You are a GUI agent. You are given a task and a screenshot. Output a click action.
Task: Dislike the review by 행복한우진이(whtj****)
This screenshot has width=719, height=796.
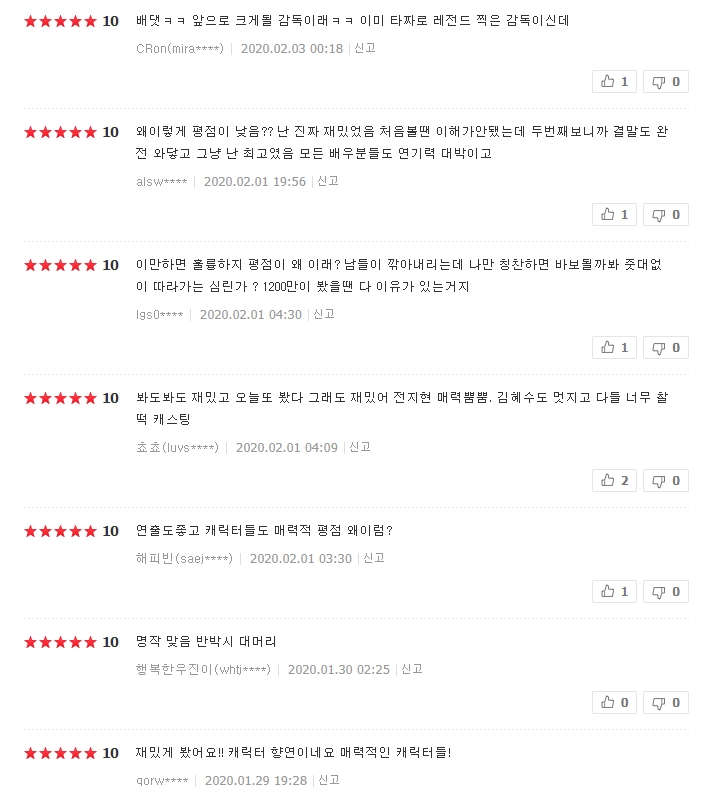pos(665,702)
